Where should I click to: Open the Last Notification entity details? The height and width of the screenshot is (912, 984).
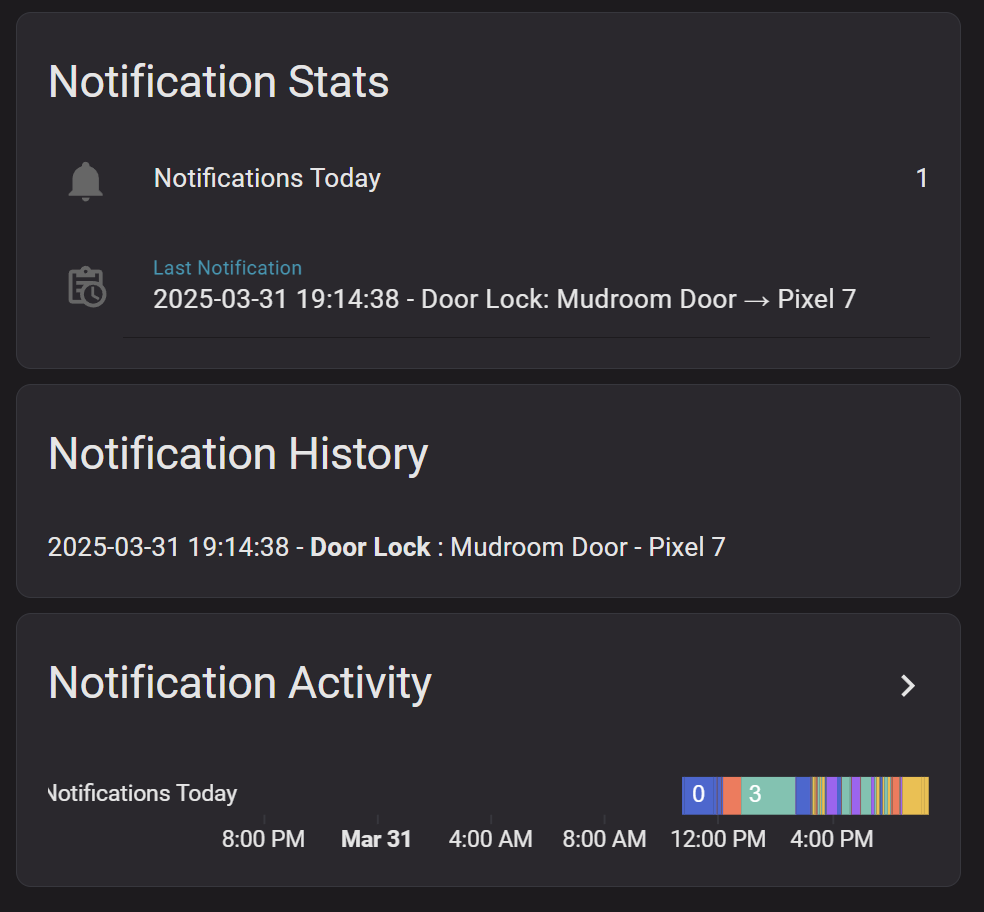pyautogui.click(x=504, y=285)
